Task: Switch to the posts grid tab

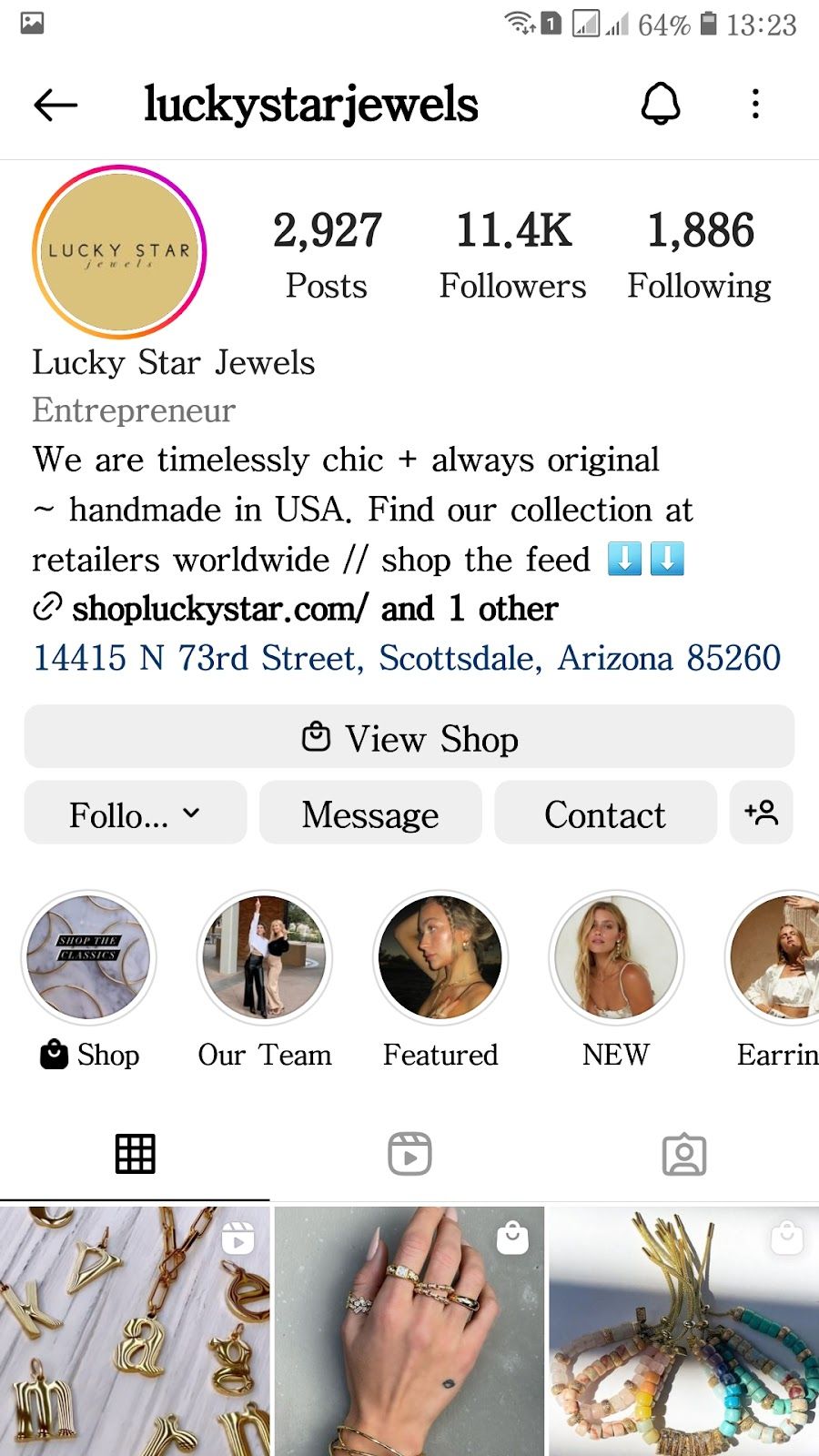Action: click(136, 1154)
